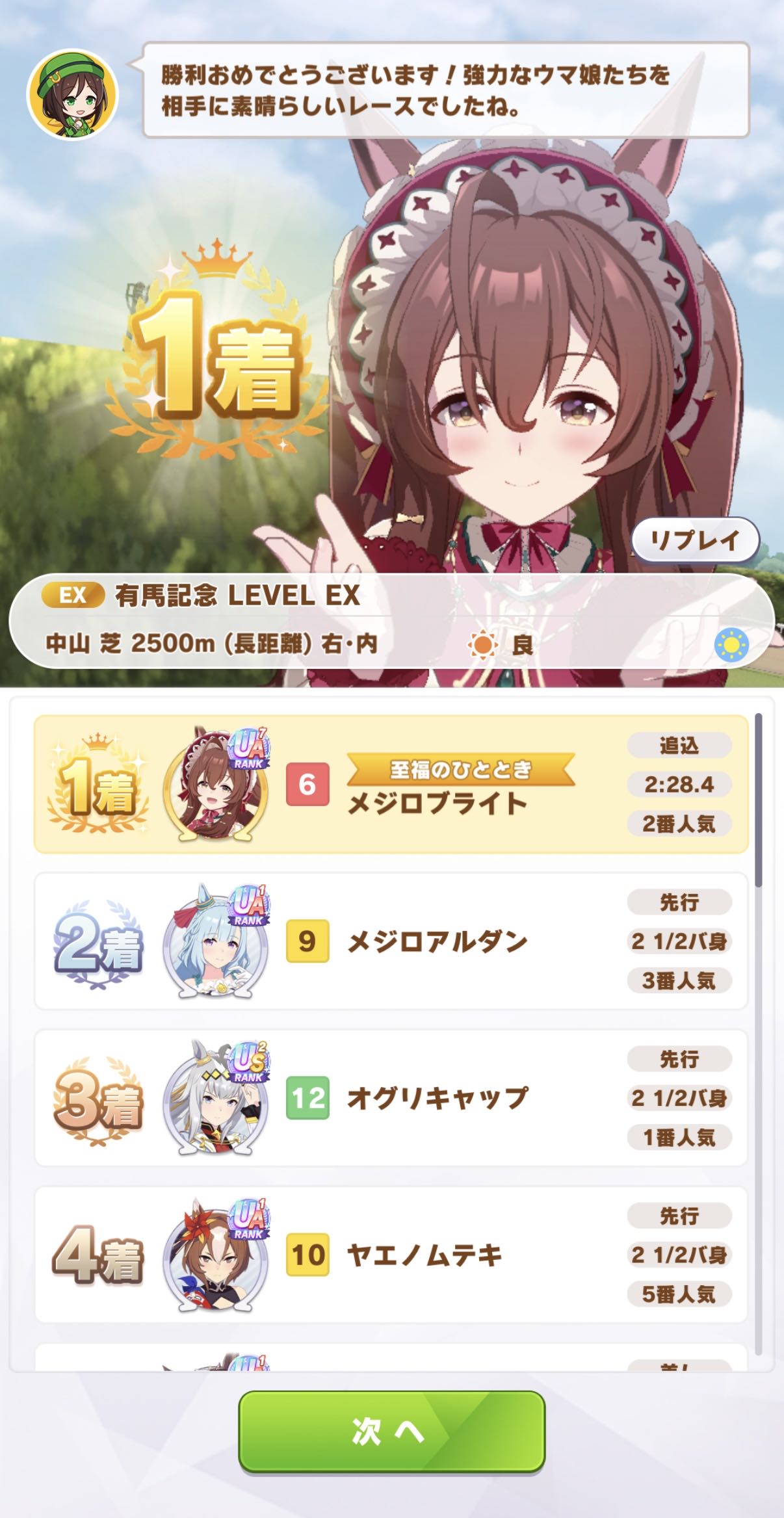This screenshot has height=1518, width=784.
Task: Open 2nd place メジロアルダン result row
Action: click(x=391, y=941)
